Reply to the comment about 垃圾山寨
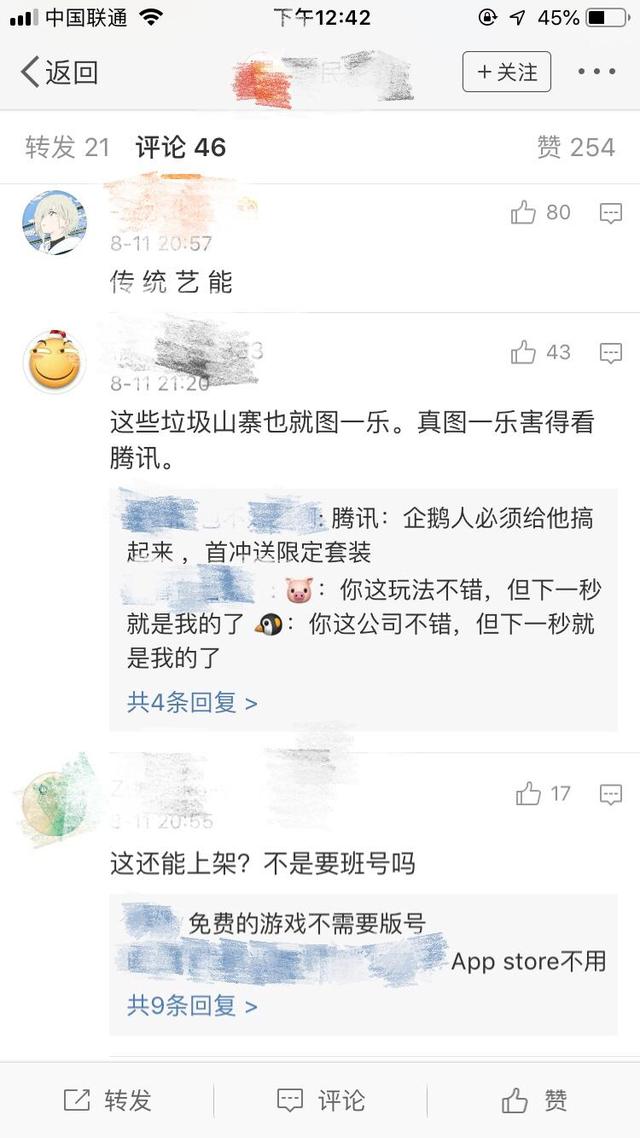Screen dimensions: 640x1138 pos(611,353)
